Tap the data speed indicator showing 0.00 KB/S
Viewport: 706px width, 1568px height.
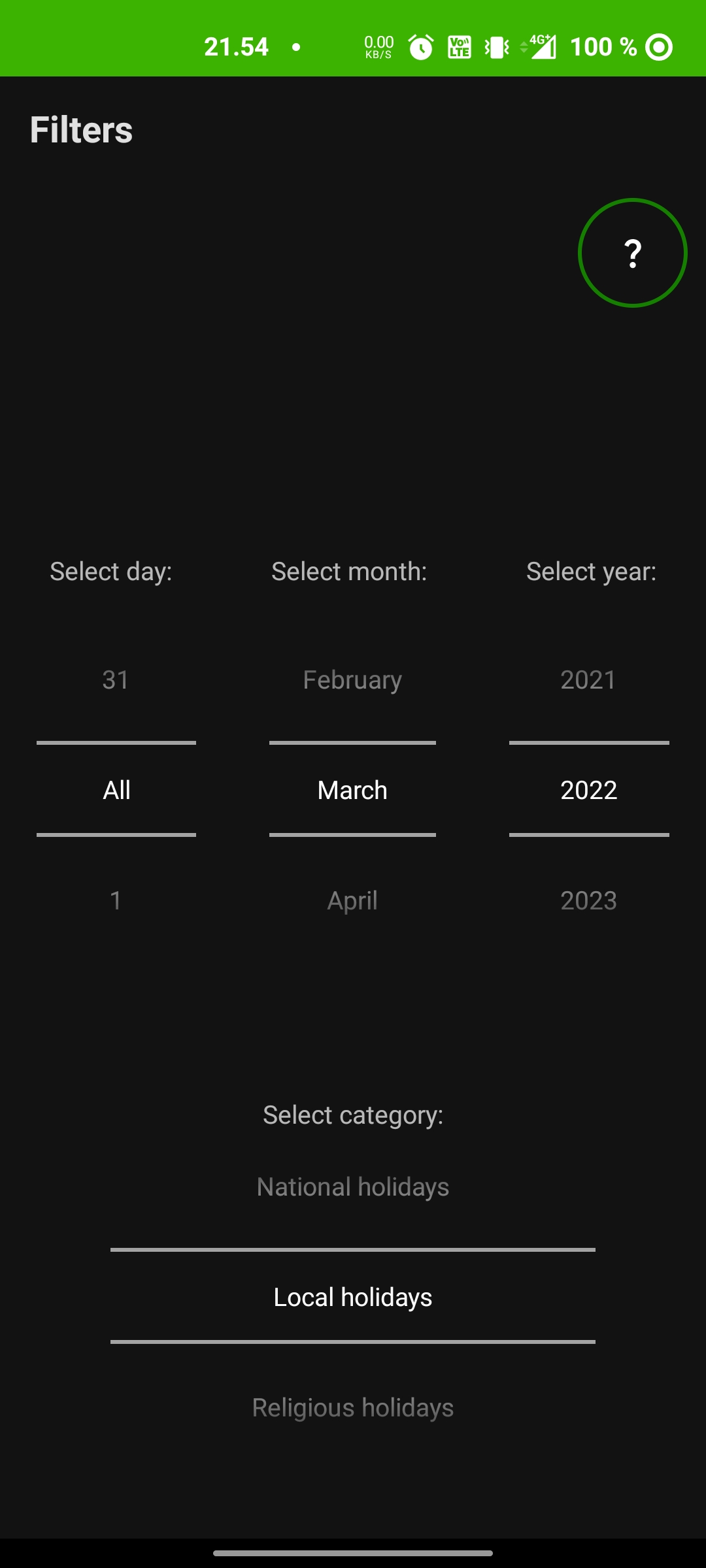tap(378, 46)
